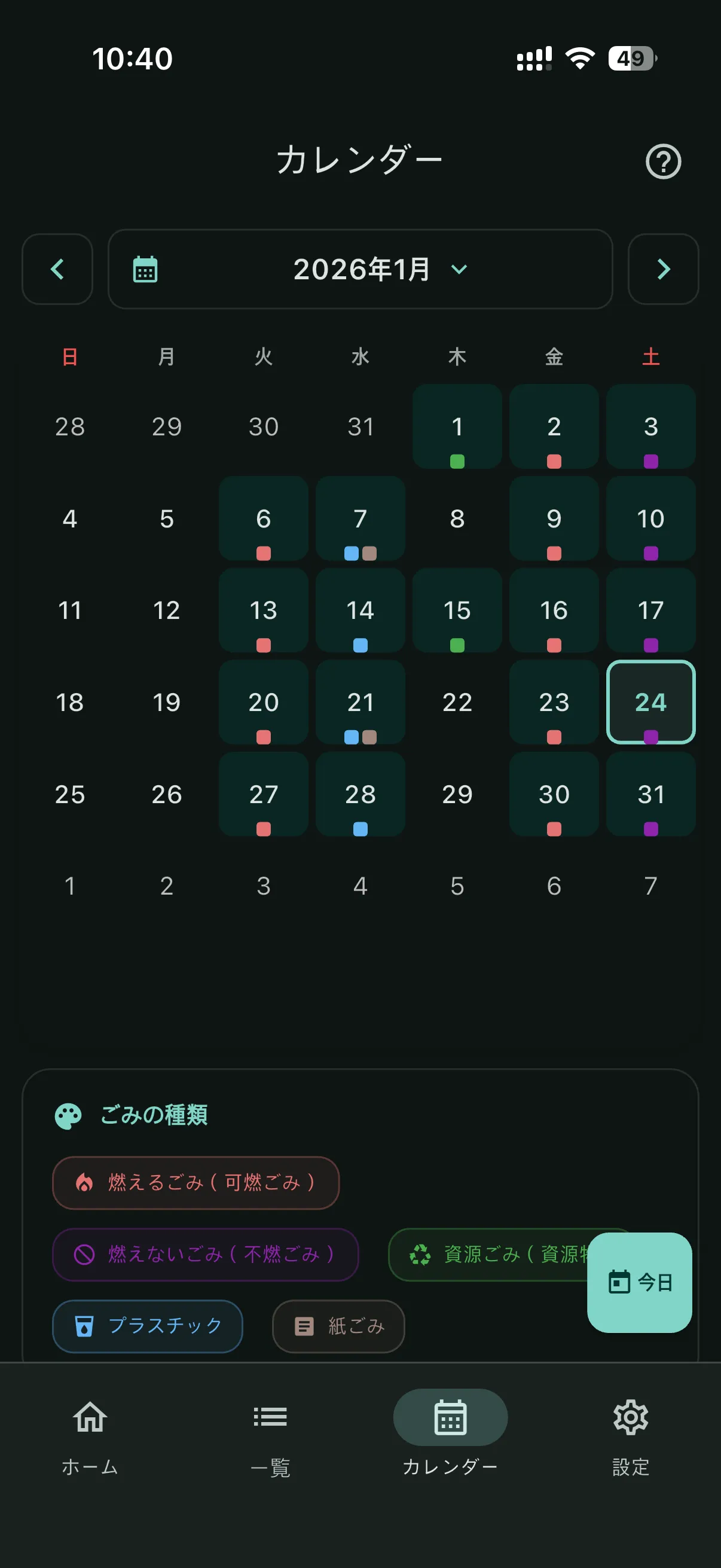The width and height of the screenshot is (721, 1568).
Task: Toggle the 紙ごみ filter chip
Action: click(338, 1326)
